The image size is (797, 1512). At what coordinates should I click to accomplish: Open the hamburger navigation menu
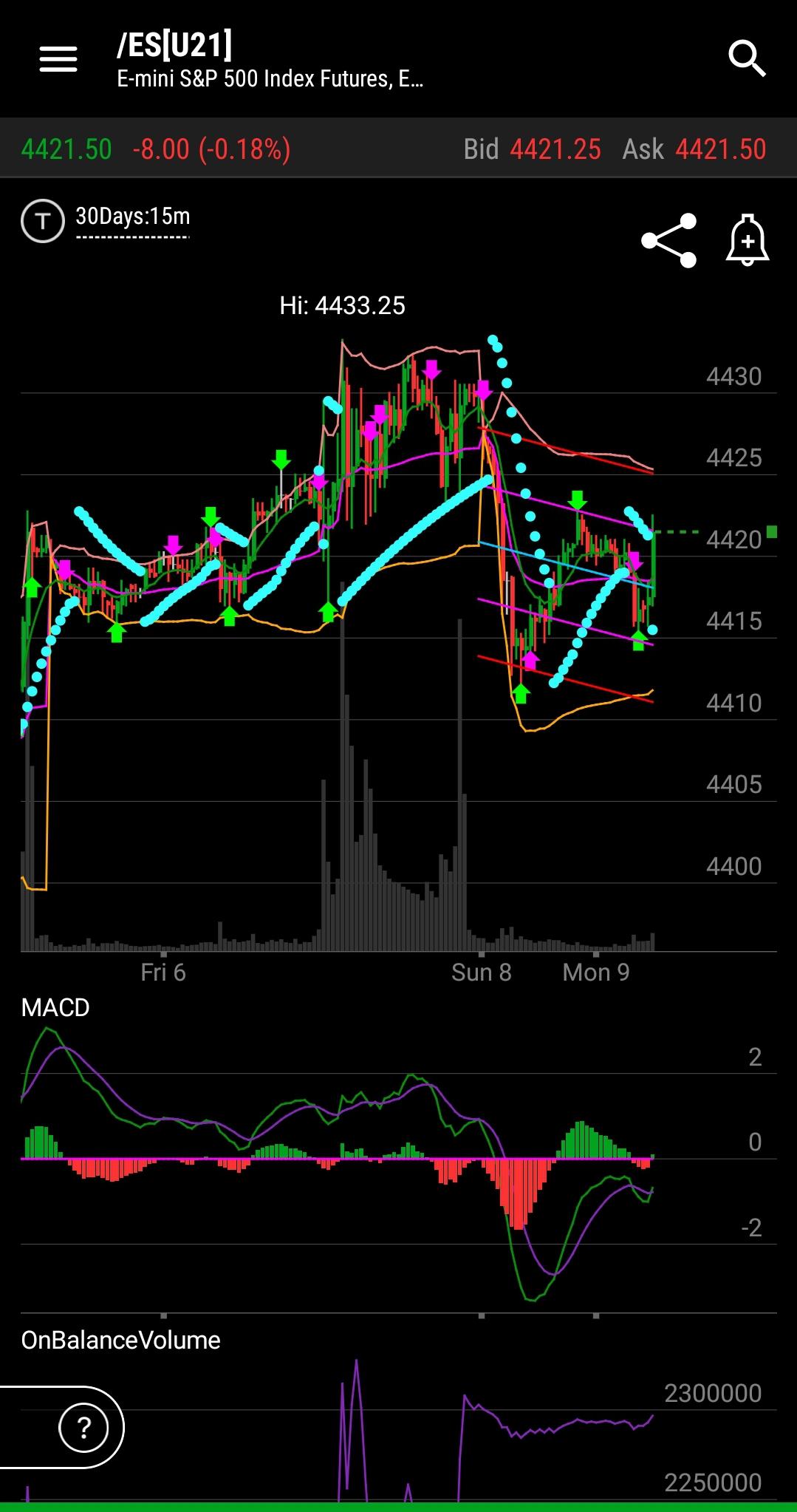57,58
